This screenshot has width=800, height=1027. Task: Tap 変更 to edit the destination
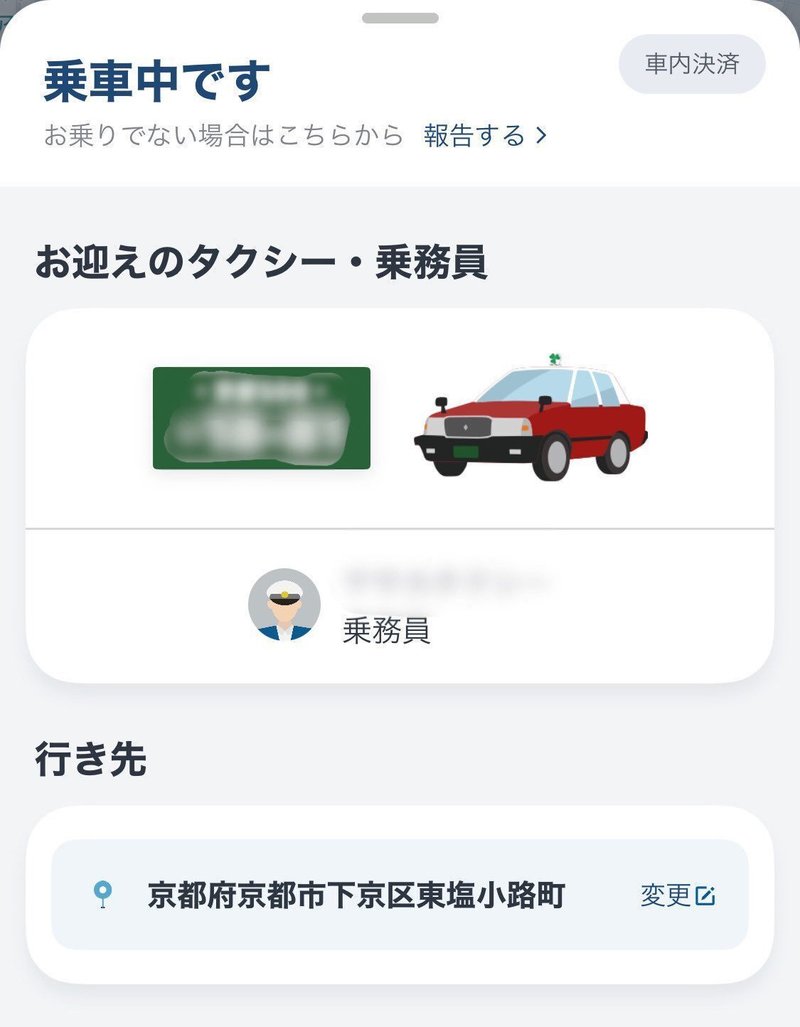678,895
